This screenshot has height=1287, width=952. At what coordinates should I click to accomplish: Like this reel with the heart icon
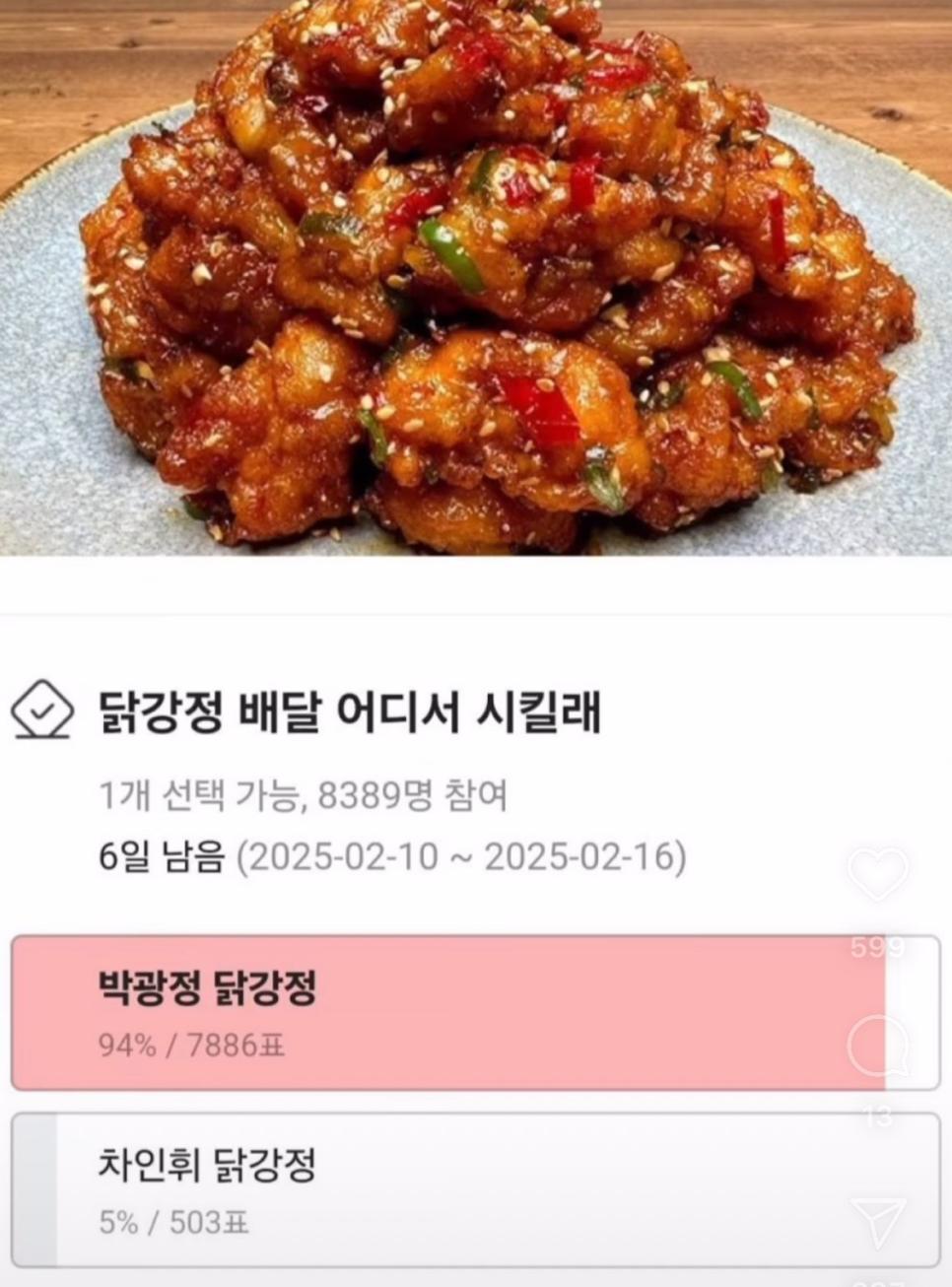click(877, 873)
